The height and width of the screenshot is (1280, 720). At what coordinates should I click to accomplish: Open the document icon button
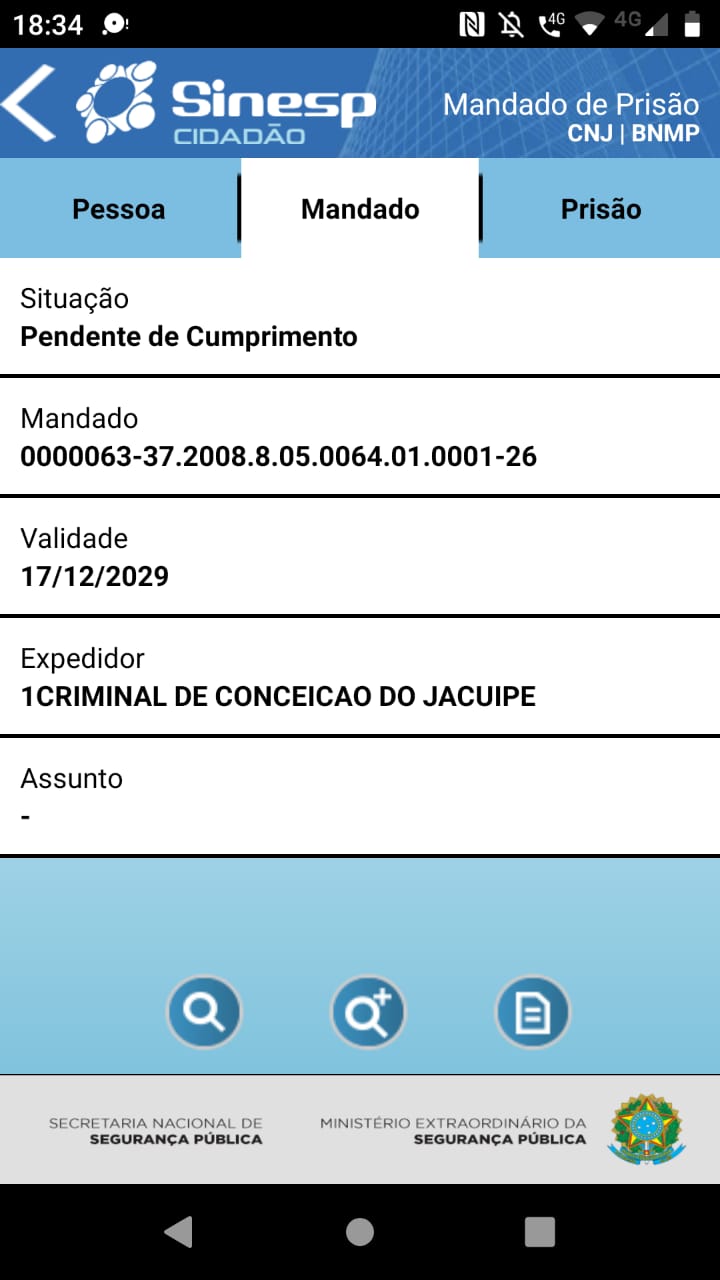click(x=533, y=1012)
